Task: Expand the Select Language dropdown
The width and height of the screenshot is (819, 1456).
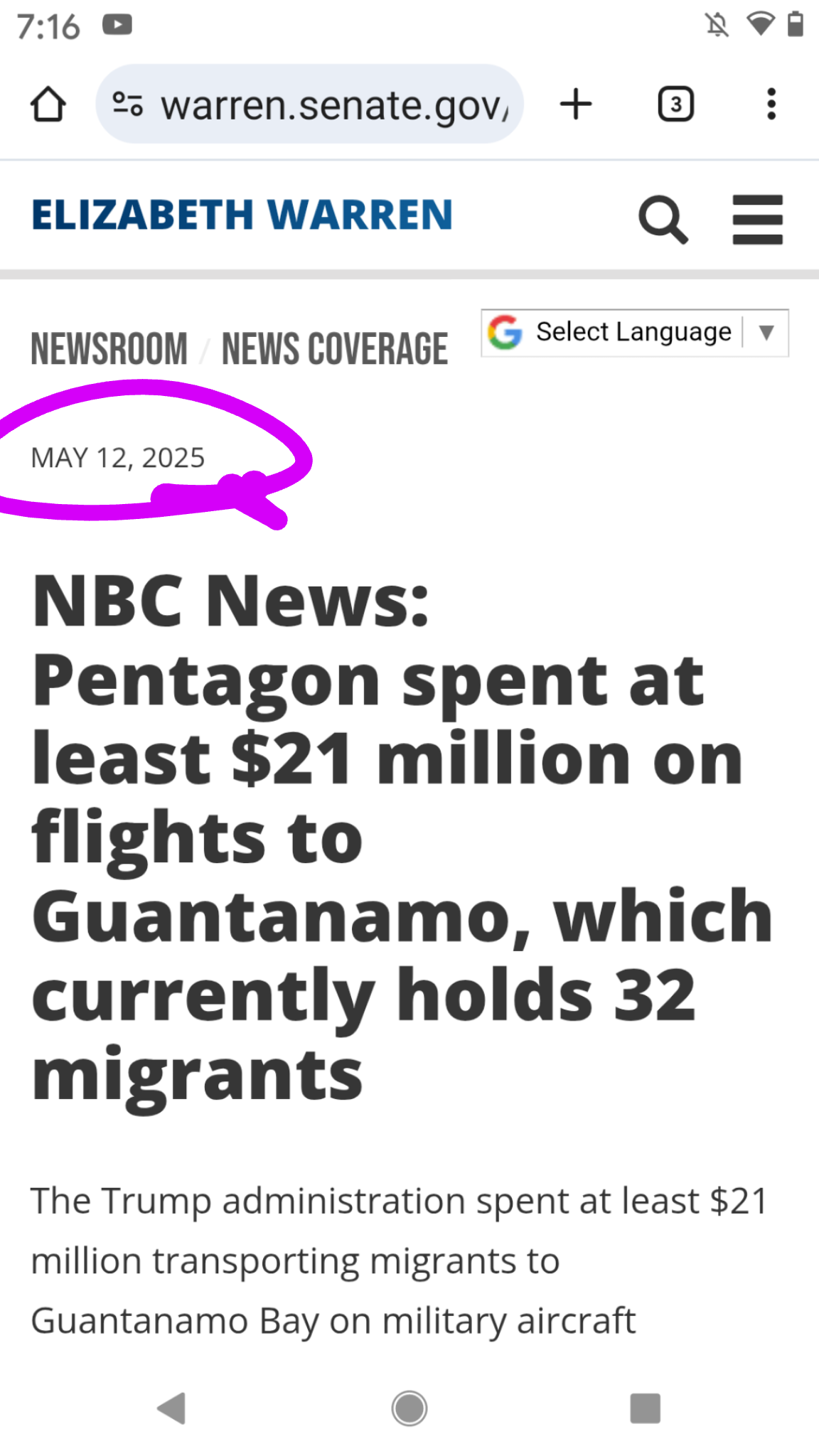Action: click(634, 333)
